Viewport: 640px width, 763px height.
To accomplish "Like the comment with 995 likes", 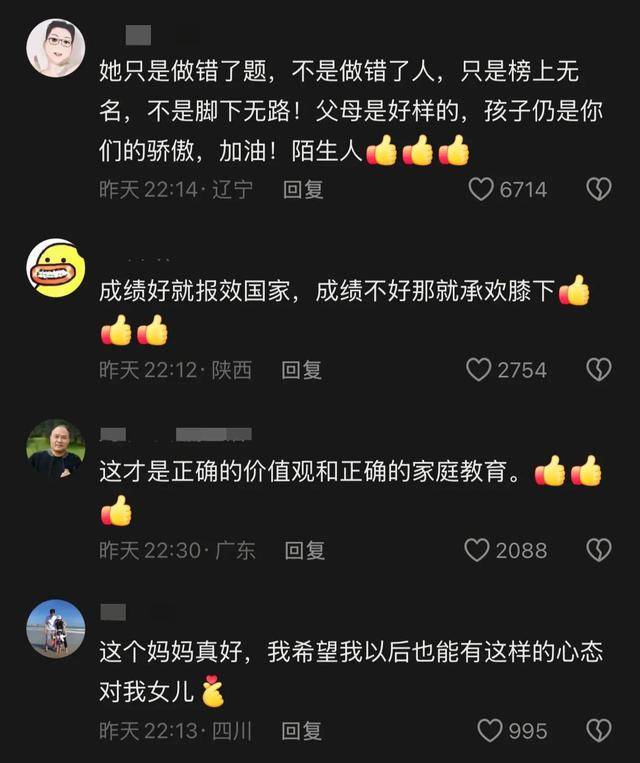I will click(490, 730).
